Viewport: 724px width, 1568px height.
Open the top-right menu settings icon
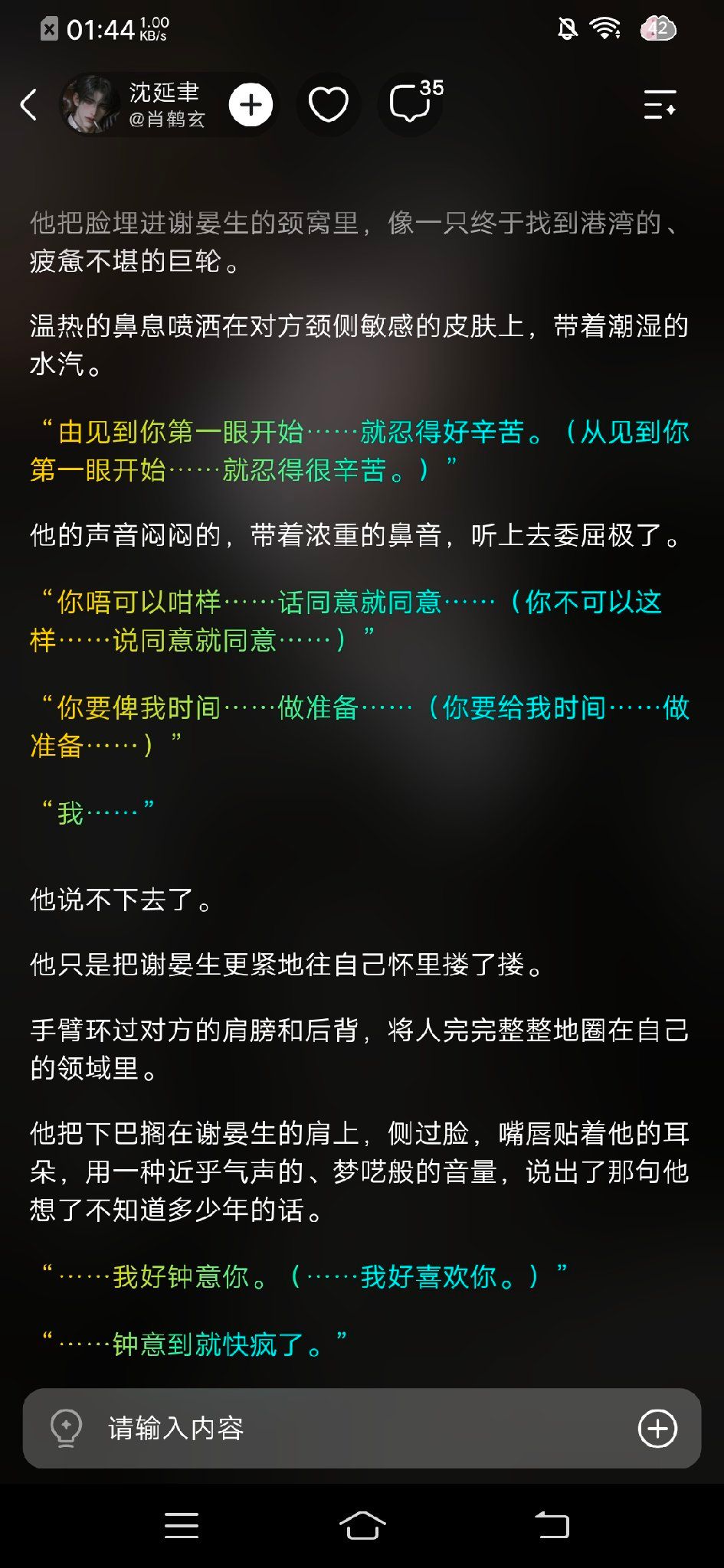tap(660, 105)
